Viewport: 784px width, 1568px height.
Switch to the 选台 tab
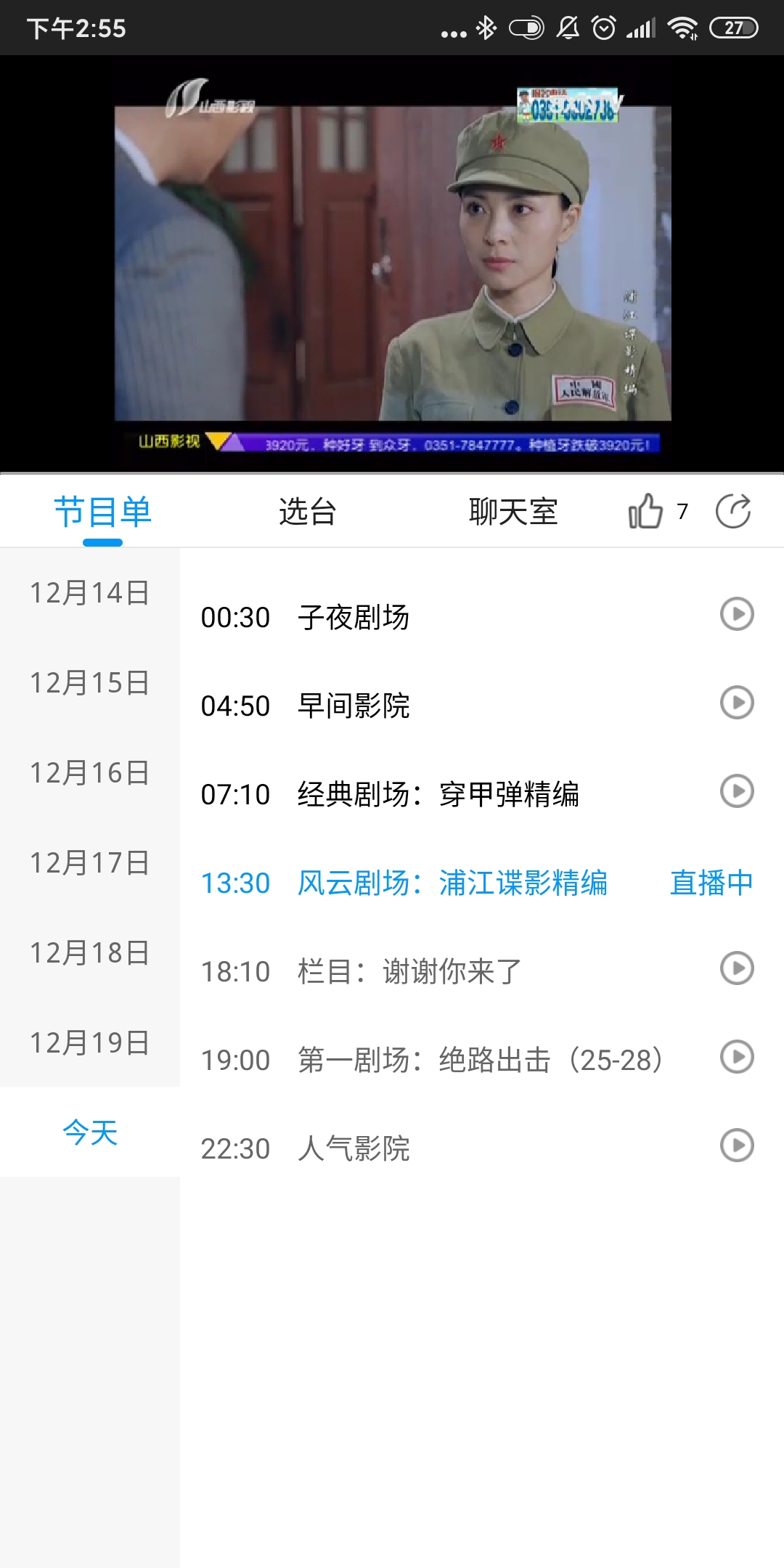point(308,512)
